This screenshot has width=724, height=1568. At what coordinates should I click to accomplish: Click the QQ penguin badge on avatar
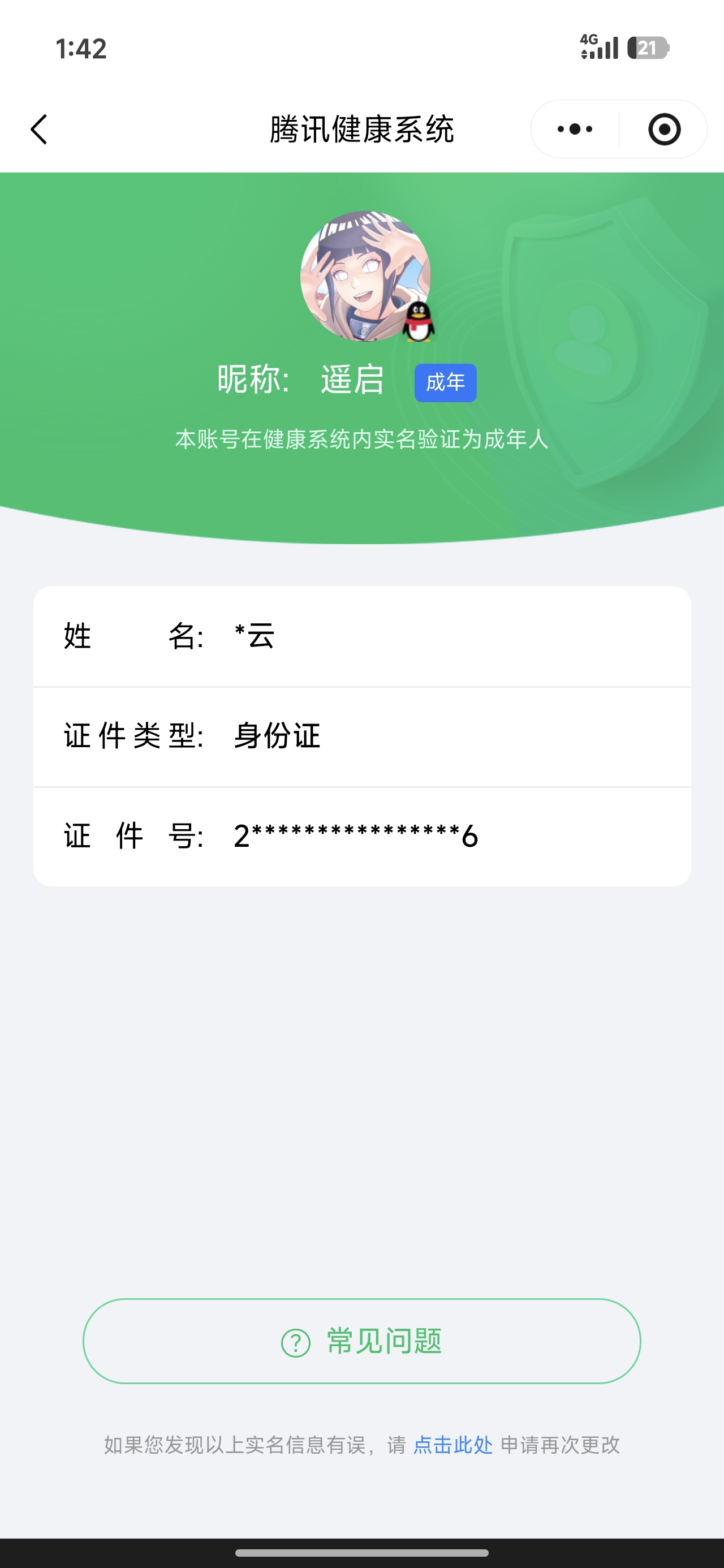point(420,321)
